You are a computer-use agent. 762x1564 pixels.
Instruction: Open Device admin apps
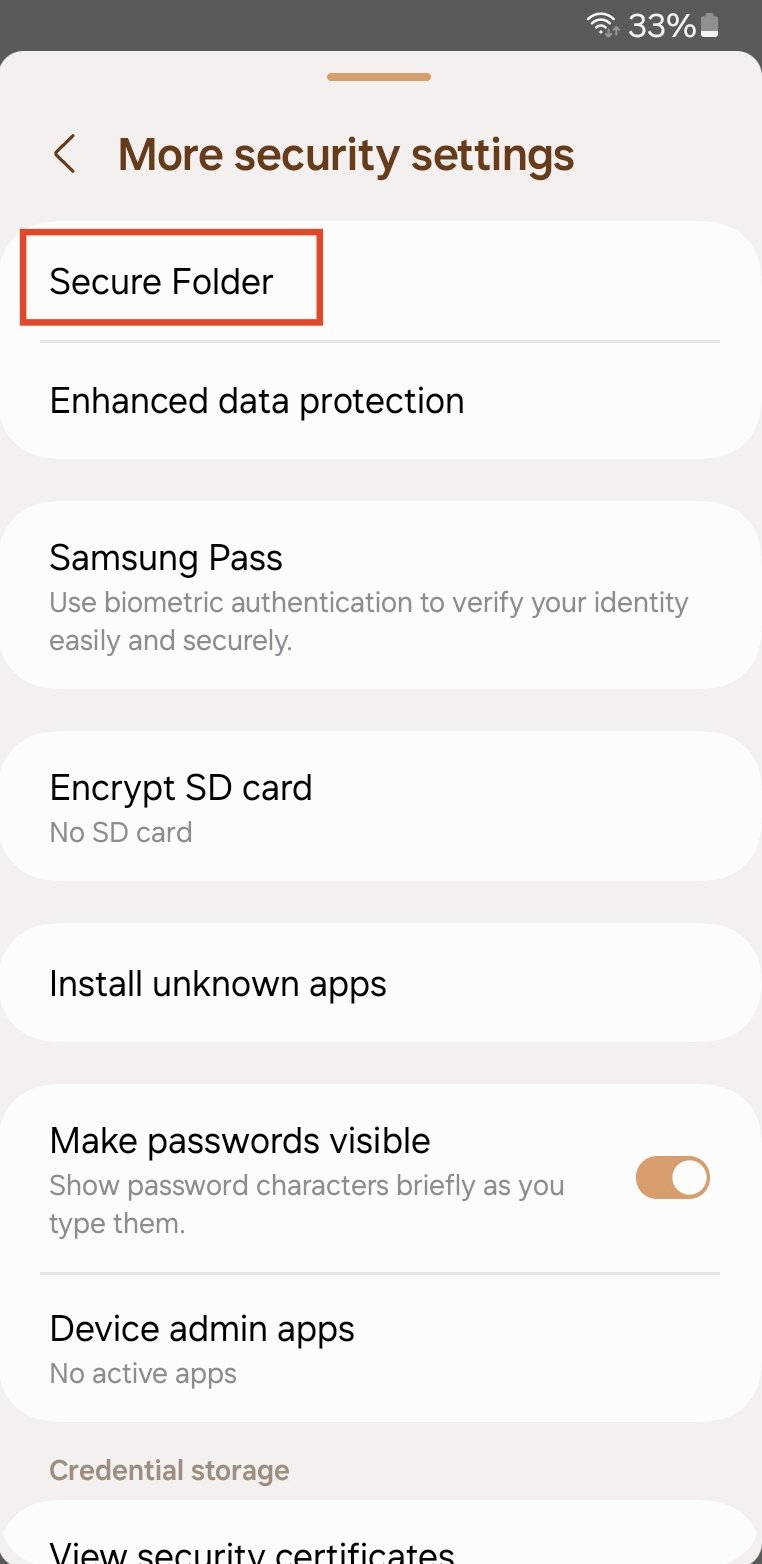point(202,1328)
